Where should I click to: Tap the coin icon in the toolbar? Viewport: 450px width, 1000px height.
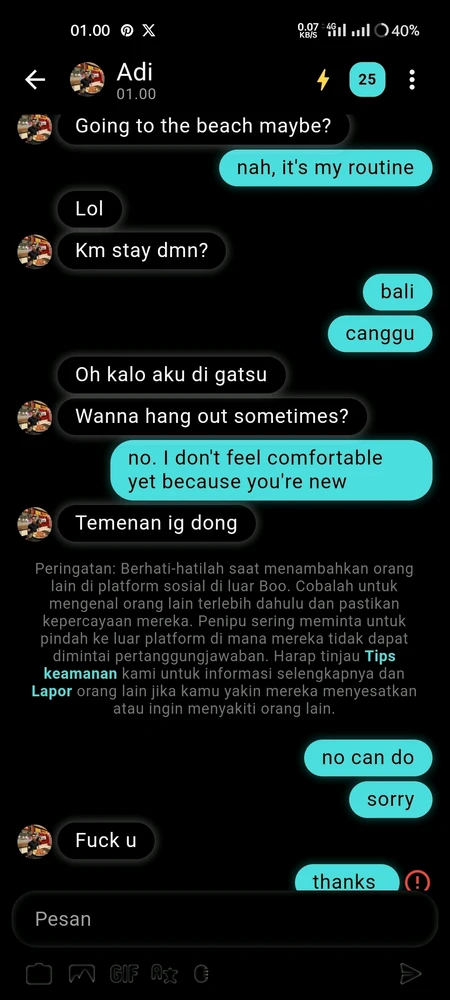tap(201, 974)
